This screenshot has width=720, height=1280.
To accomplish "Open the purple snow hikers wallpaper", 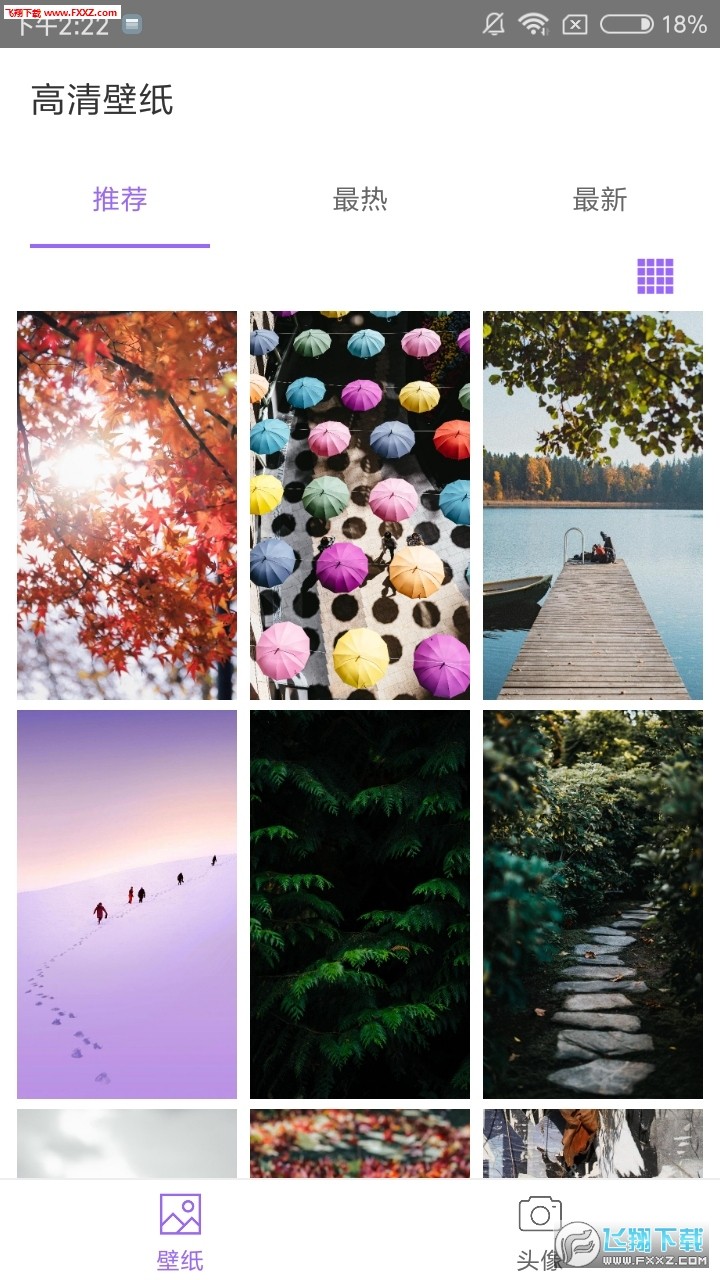I will click(x=127, y=904).
